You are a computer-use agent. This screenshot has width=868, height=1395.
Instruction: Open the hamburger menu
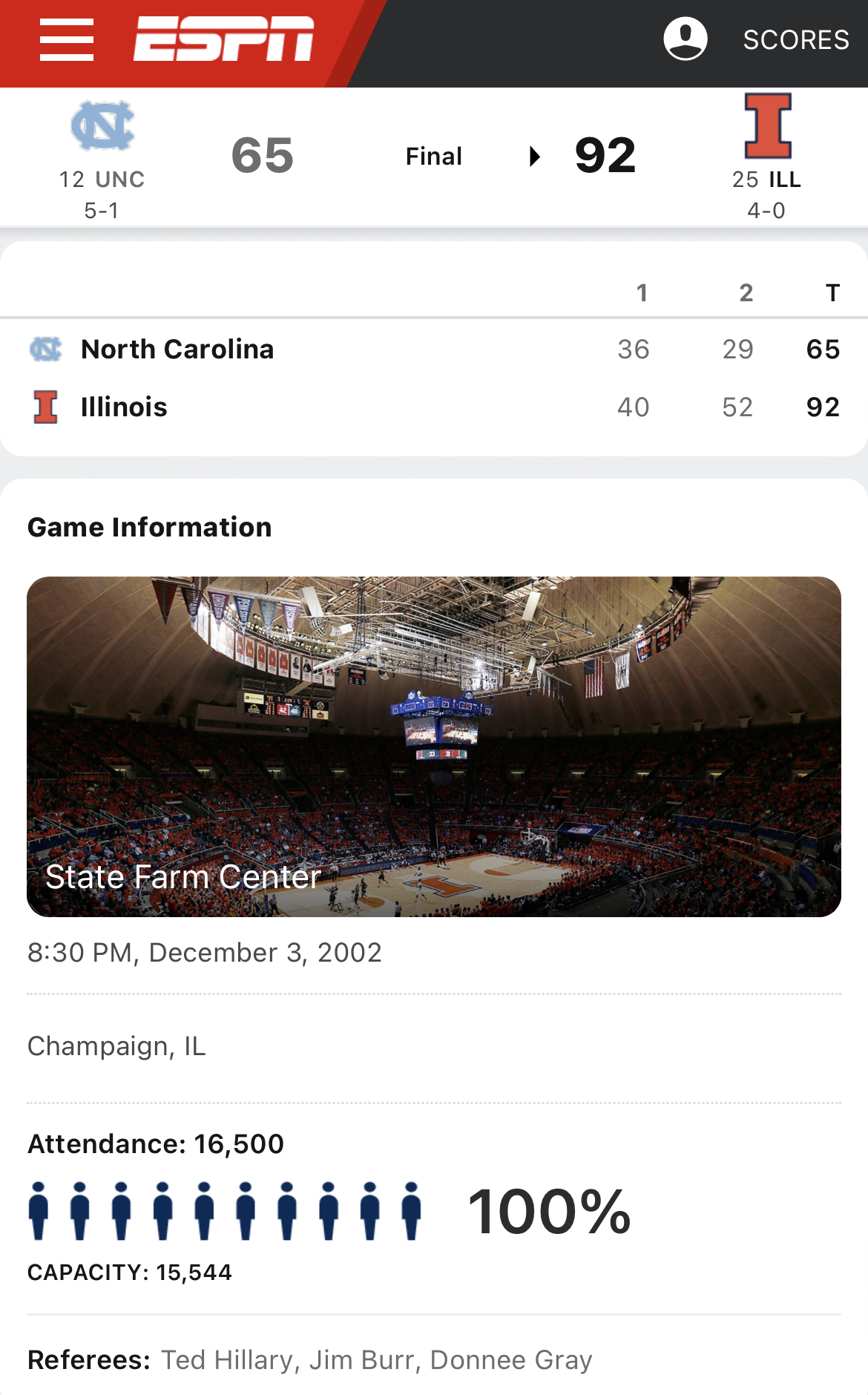click(x=67, y=40)
